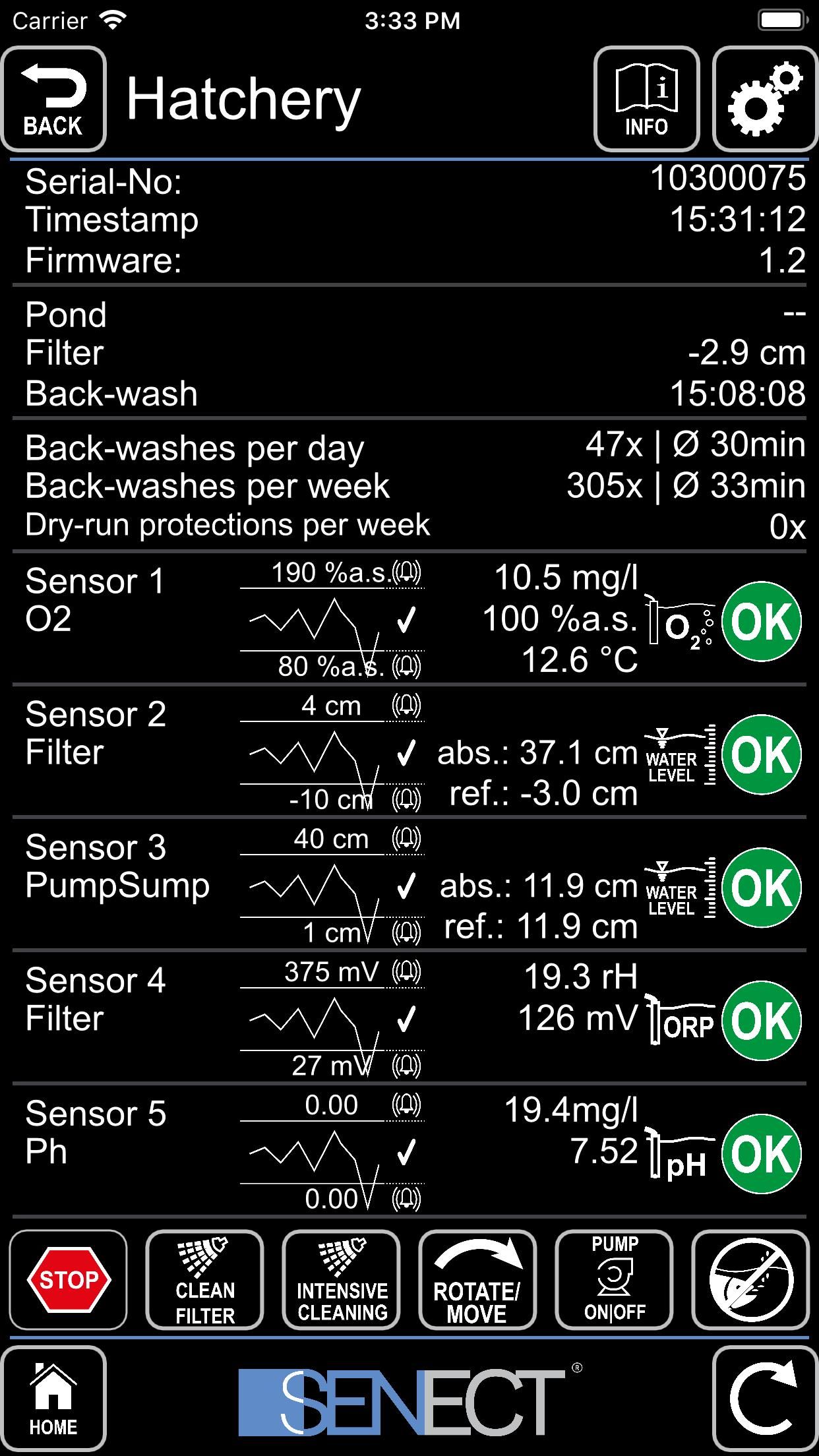The image size is (819, 1456).
Task: Go back using the BACK button
Action: (x=53, y=99)
